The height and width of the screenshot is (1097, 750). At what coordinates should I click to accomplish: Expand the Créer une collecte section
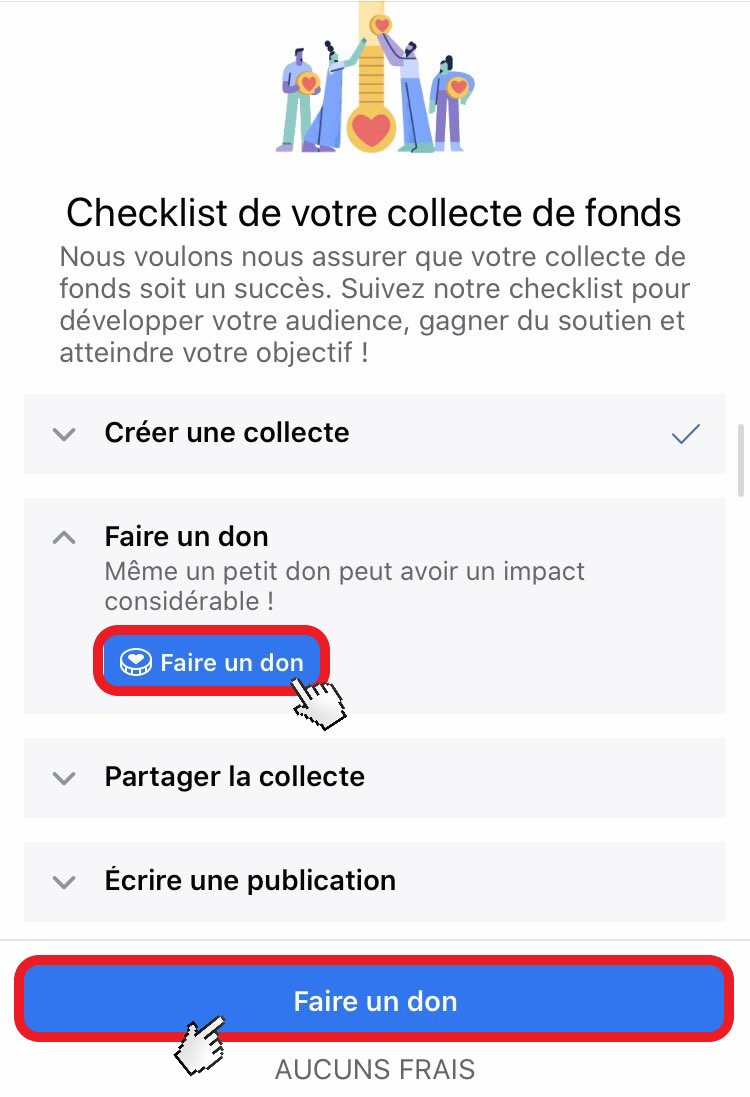click(x=64, y=434)
